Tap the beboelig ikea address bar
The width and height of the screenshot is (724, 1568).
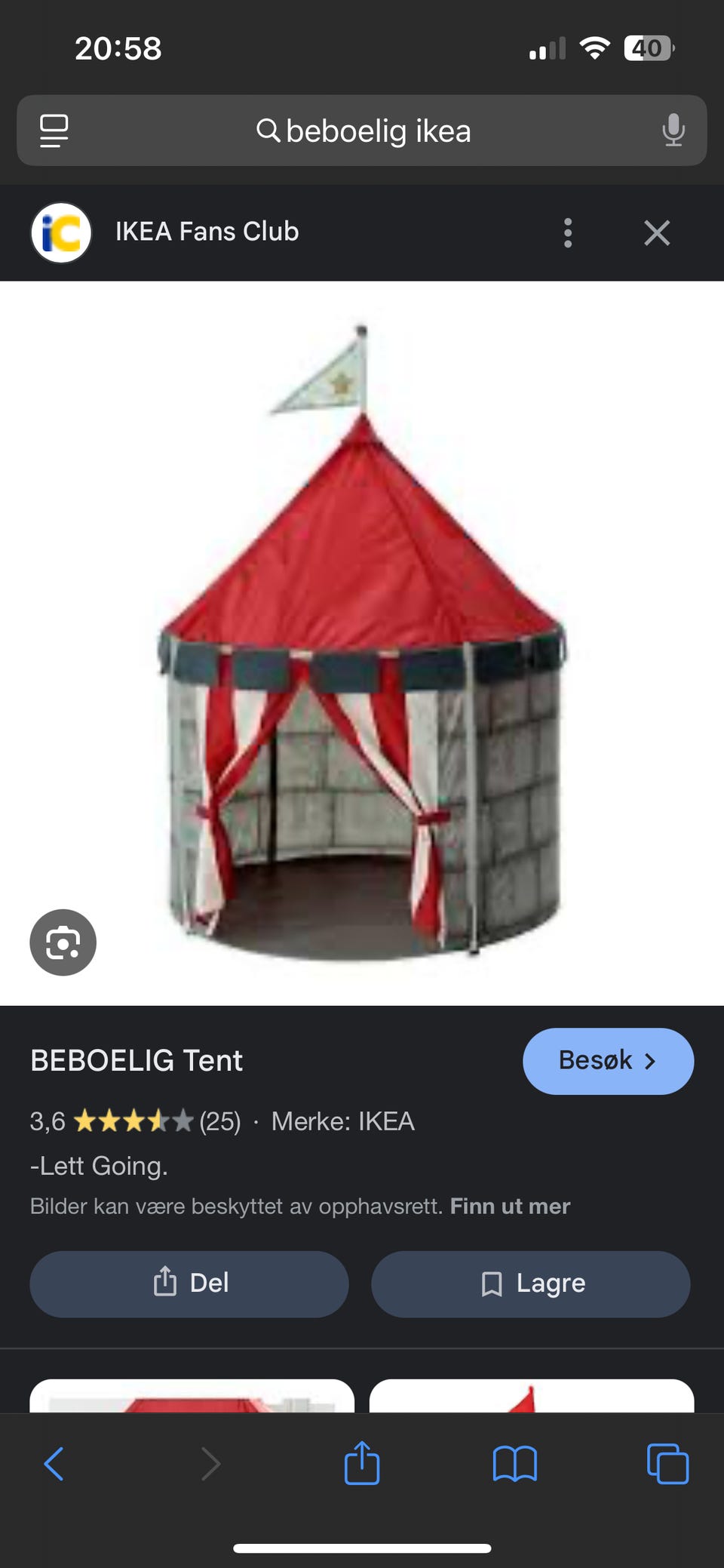click(364, 131)
